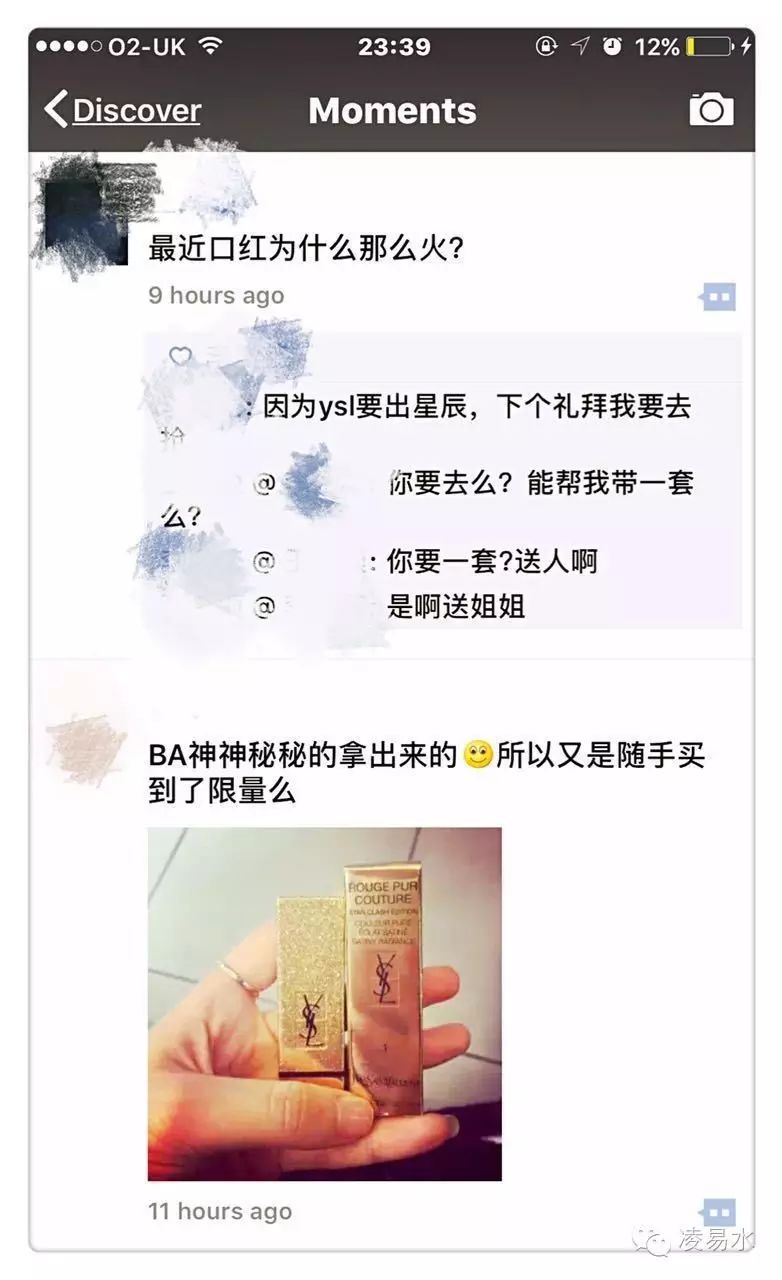Image resolution: width=782 pixels, height=1280 pixels.
Task: Go back to Discover
Action: pyautogui.click(x=122, y=110)
